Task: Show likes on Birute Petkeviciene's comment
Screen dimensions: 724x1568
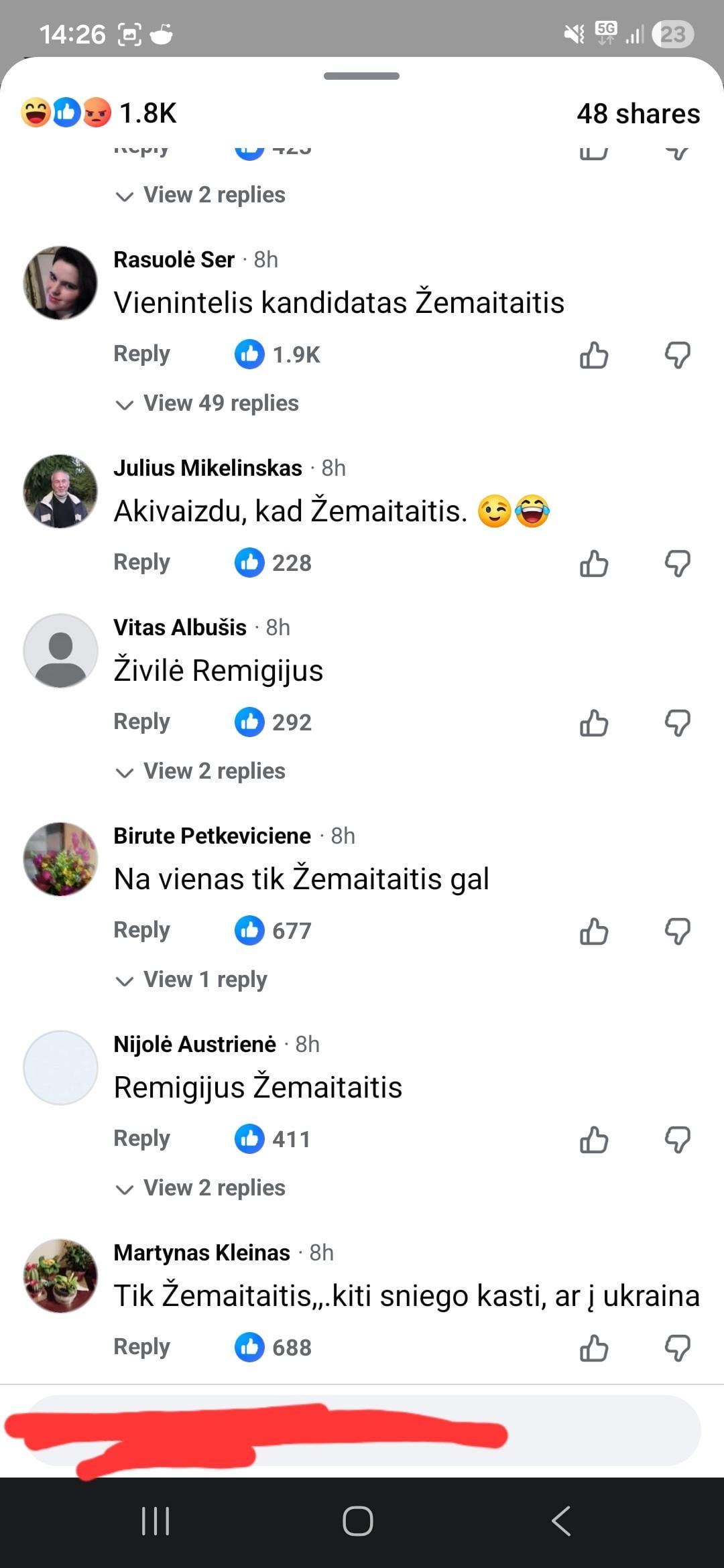Action: [x=274, y=931]
